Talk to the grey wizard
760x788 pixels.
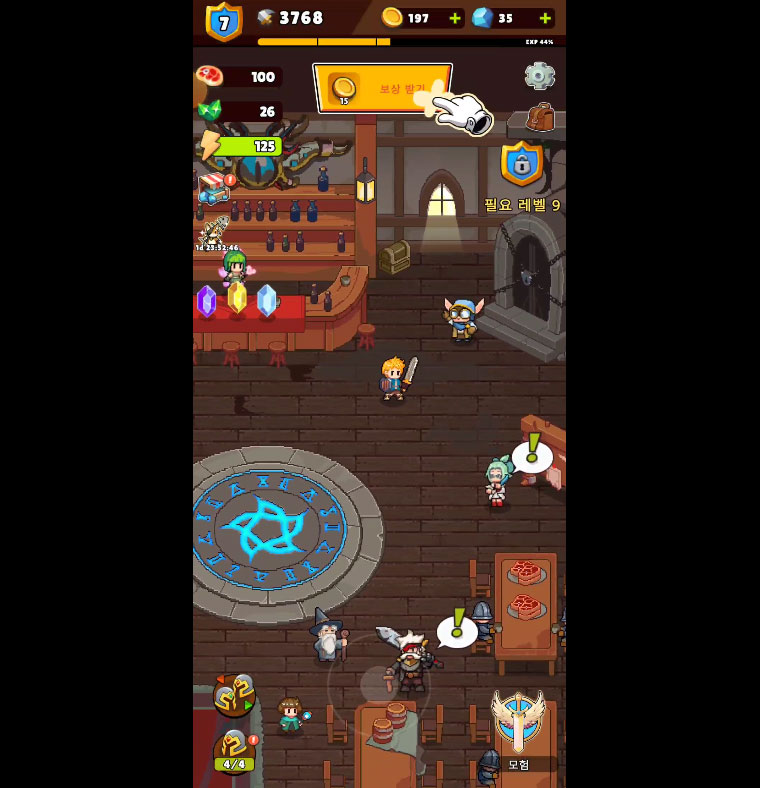(x=327, y=636)
